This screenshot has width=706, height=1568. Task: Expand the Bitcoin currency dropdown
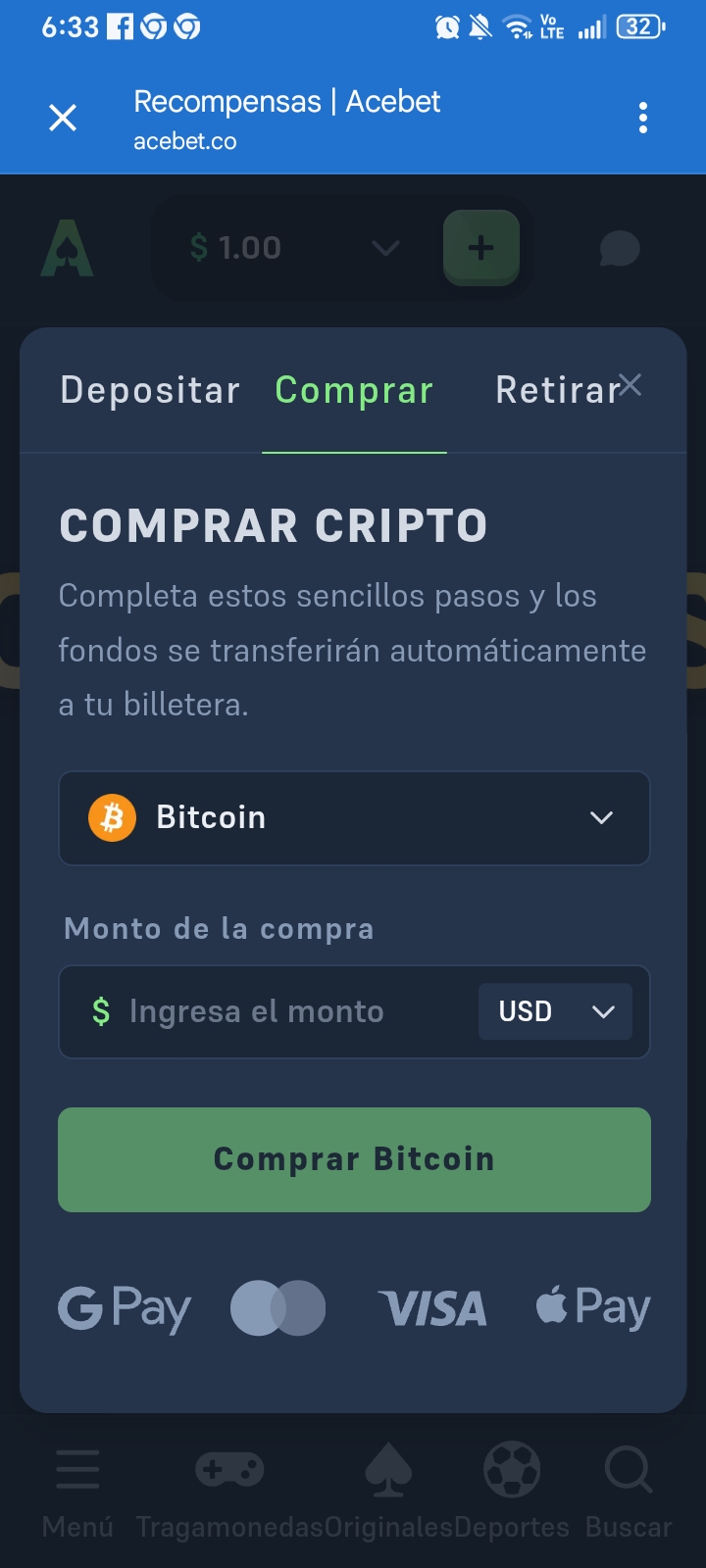(354, 818)
